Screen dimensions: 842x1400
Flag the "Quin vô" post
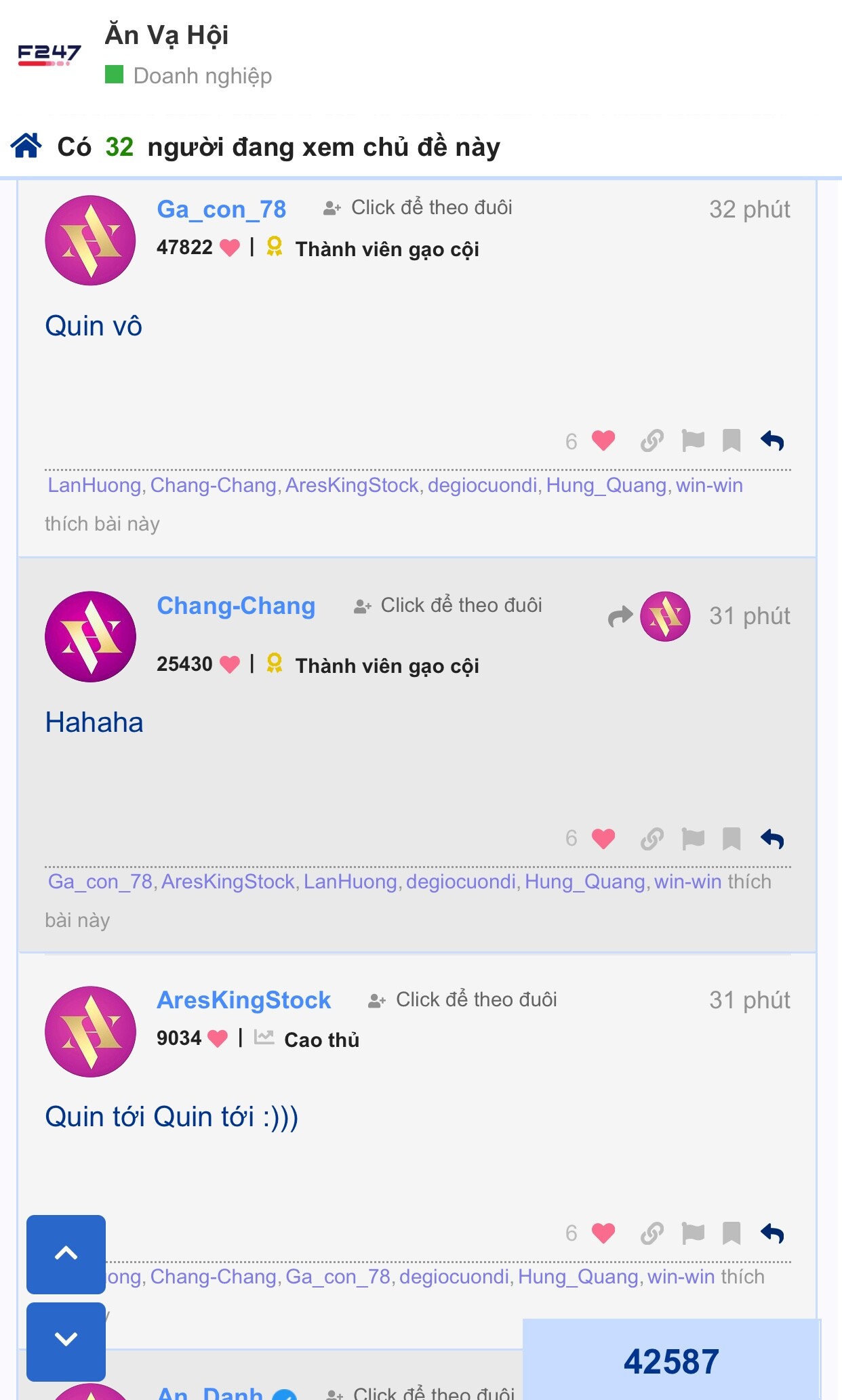point(693,441)
